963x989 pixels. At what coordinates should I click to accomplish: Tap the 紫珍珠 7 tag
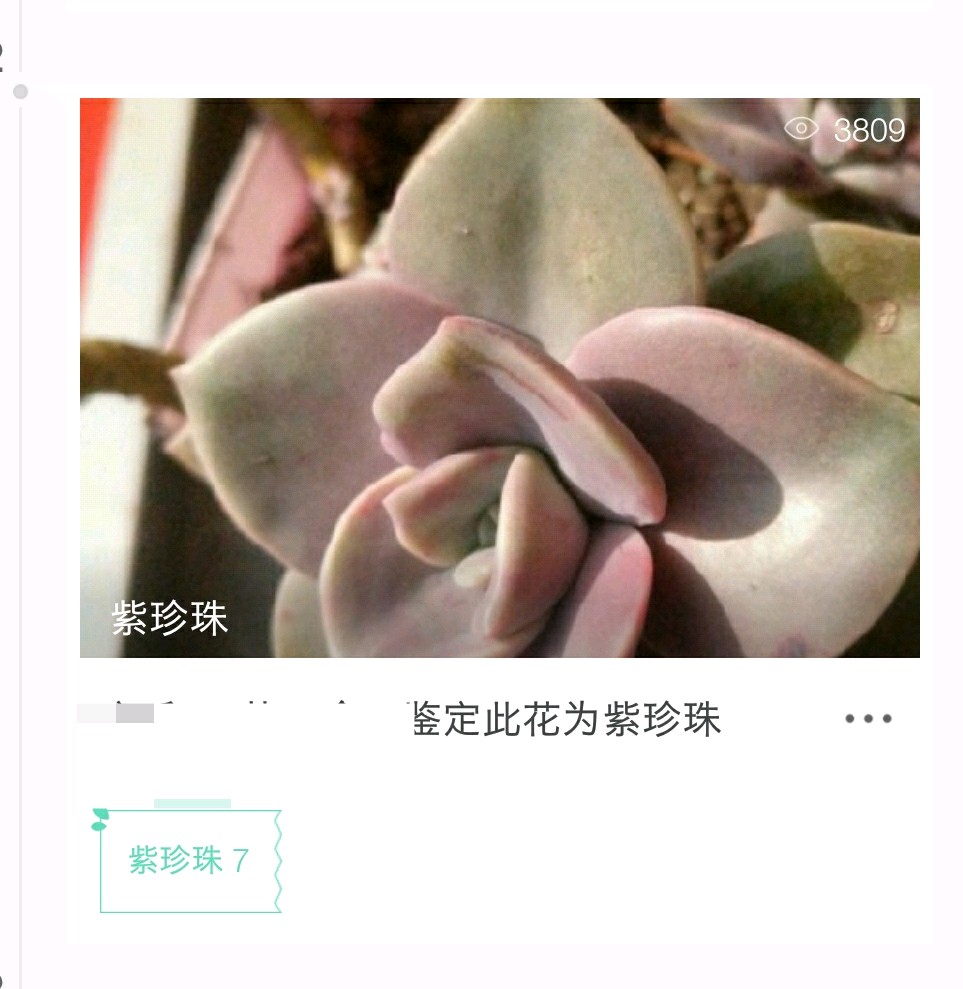[x=189, y=860]
